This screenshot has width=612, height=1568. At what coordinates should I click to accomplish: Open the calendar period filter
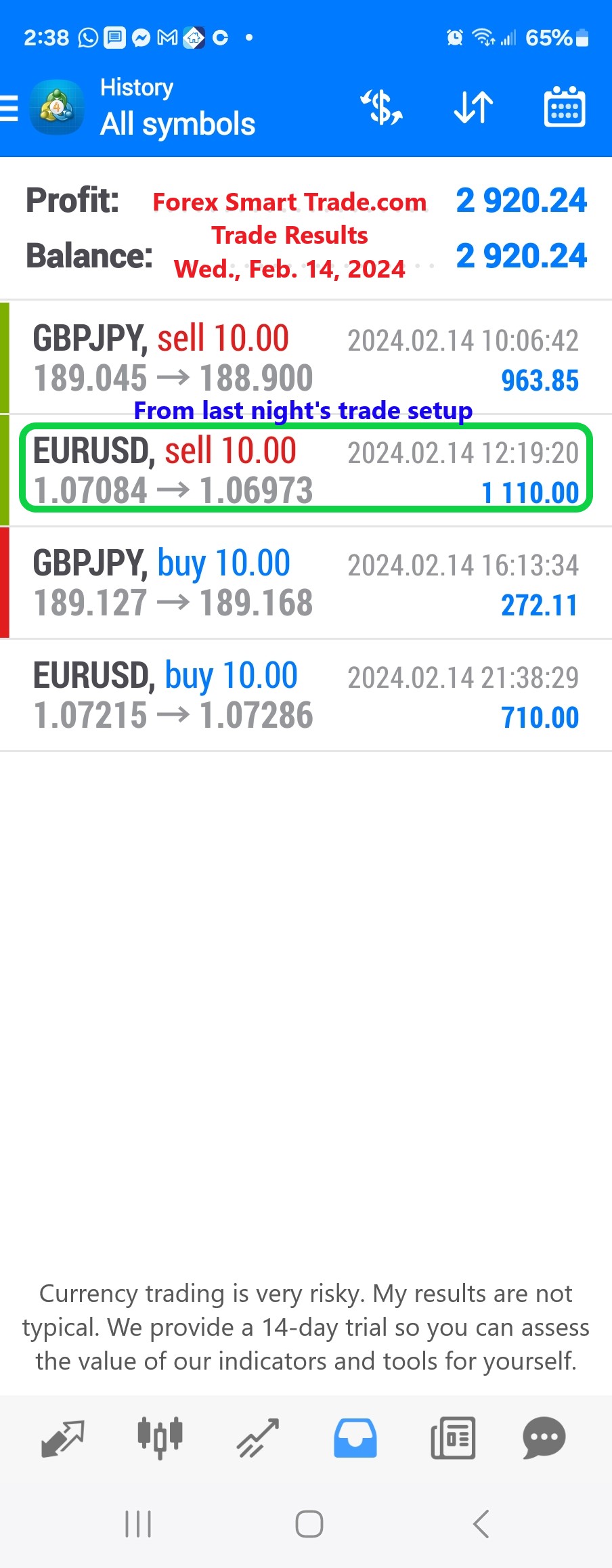[564, 107]
